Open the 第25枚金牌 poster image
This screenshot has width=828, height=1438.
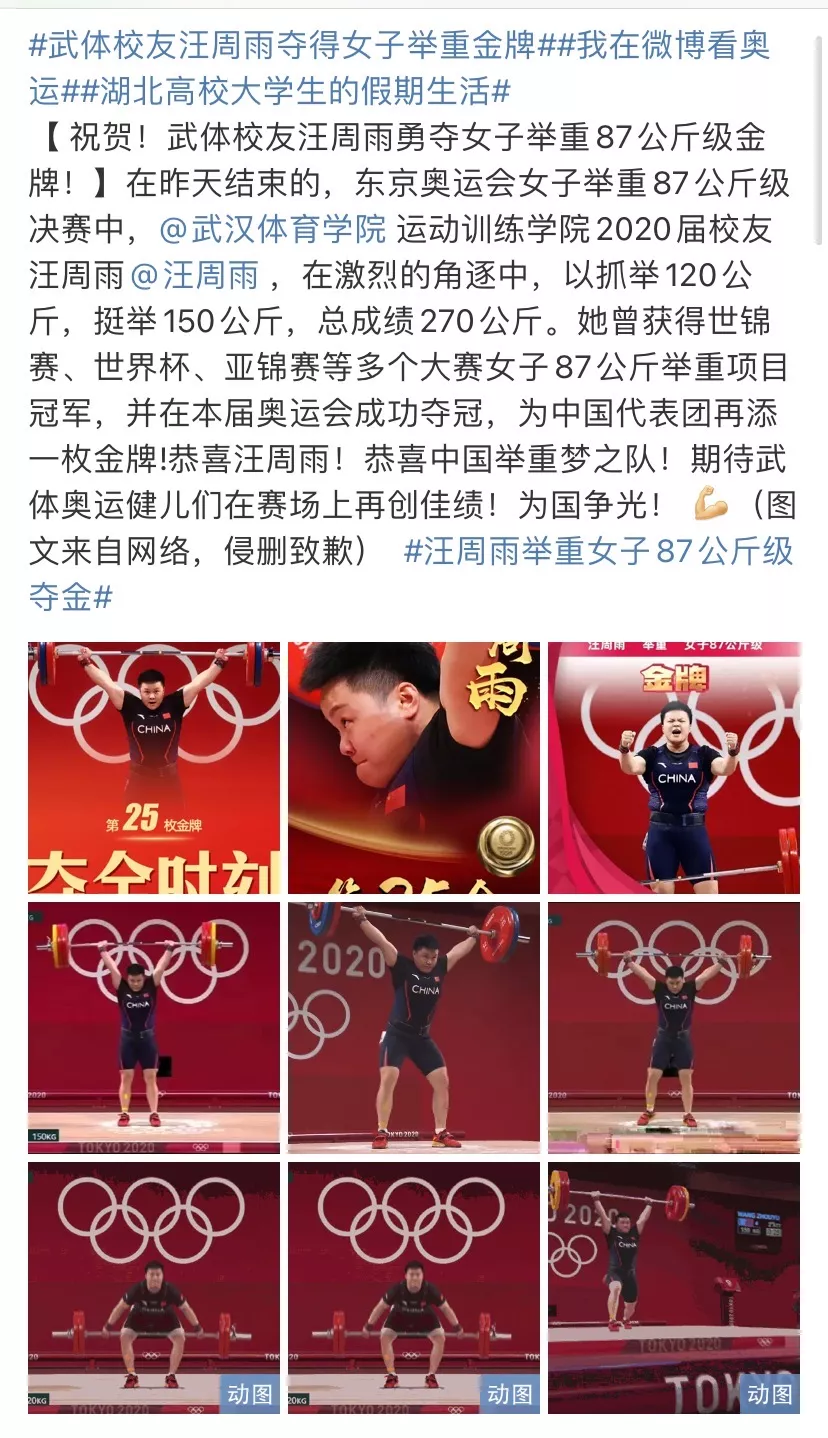click(154, 767)
